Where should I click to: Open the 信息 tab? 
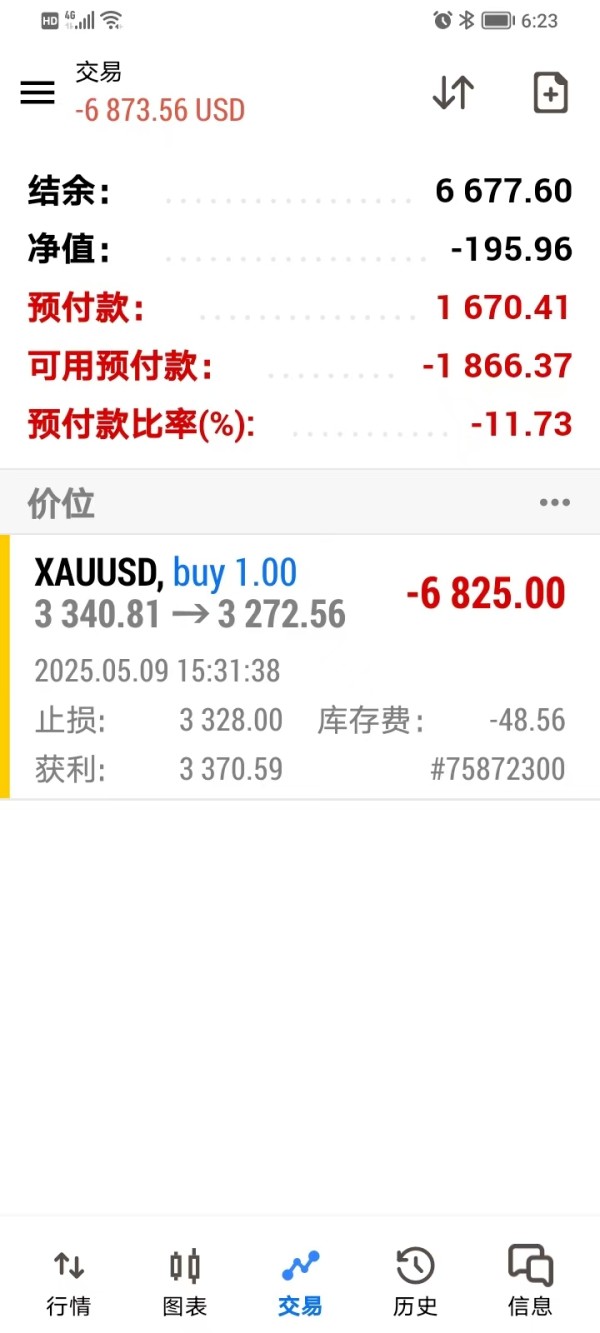530,1281
